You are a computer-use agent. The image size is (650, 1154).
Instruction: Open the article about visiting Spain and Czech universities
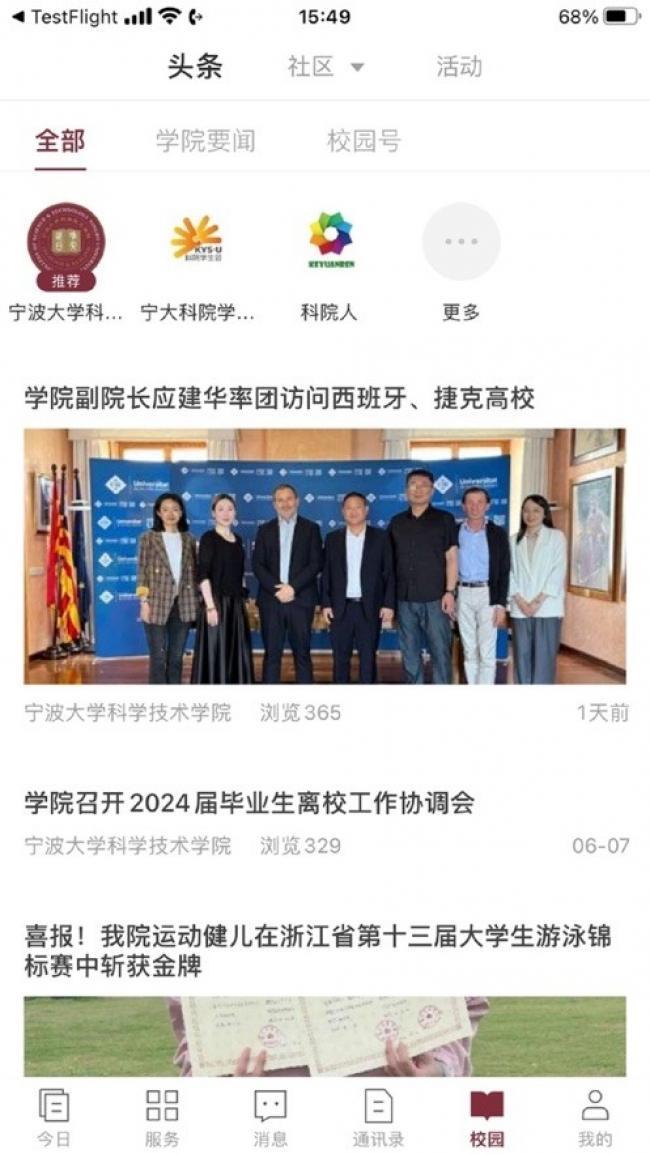pyautogui.click(x=280, y=399)
